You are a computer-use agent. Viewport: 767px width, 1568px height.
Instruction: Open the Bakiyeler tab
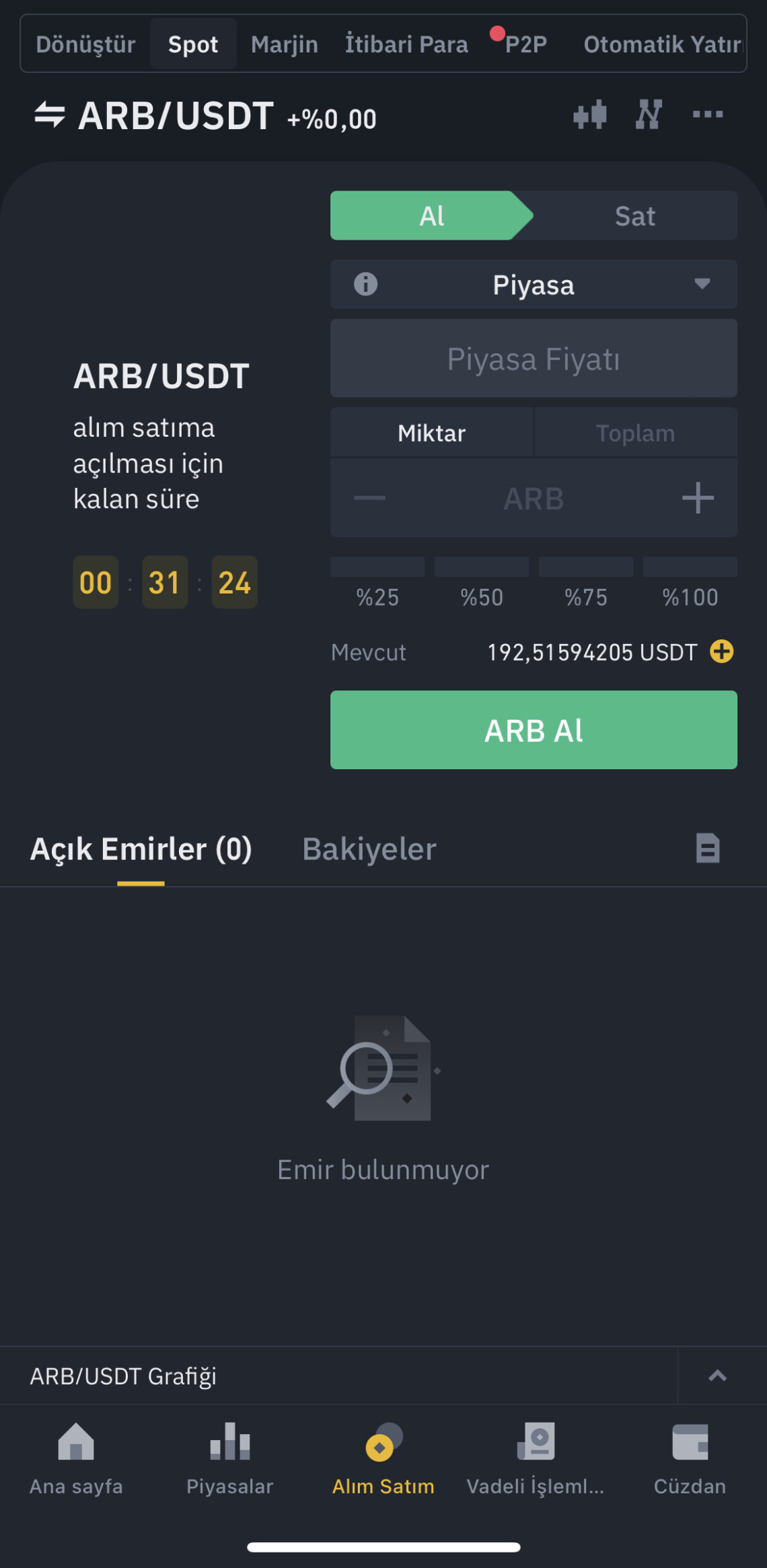pyautogui.click(x=369, y=849)
